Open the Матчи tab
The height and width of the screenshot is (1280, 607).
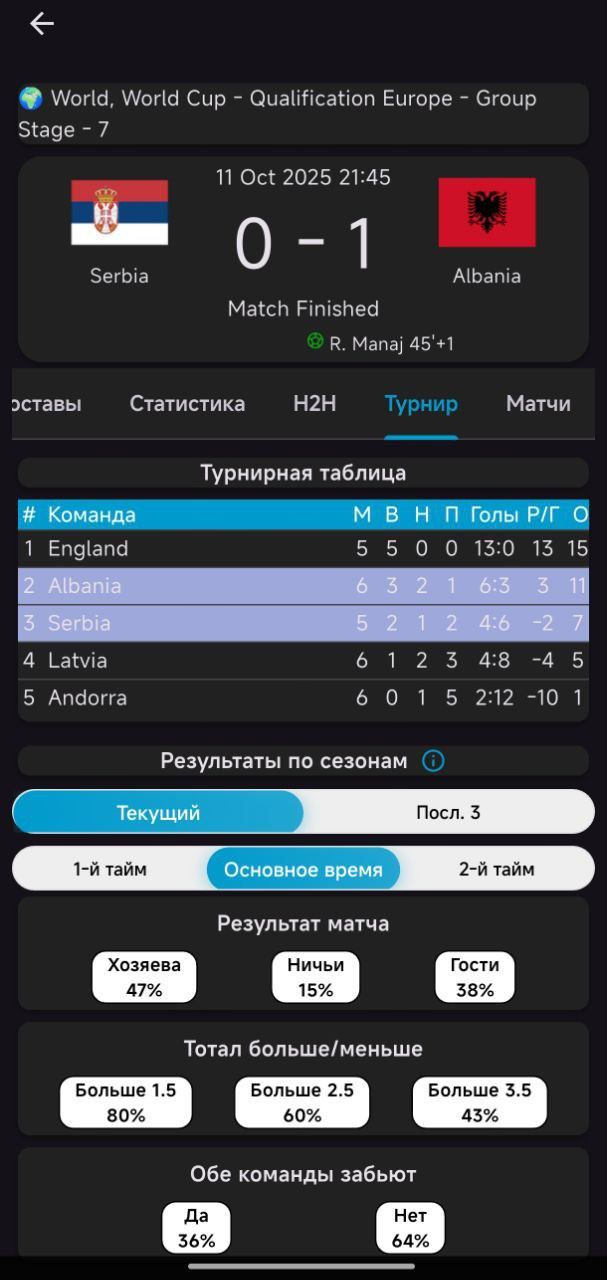[x=538, y=404]
